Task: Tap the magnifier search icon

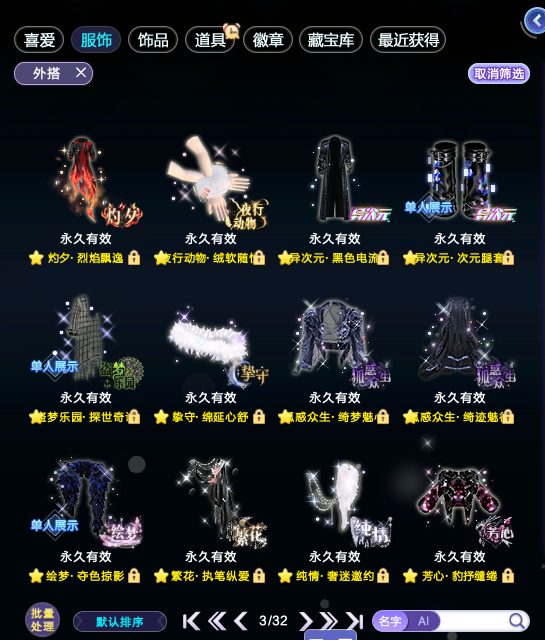Action: [x=517, y=621]
